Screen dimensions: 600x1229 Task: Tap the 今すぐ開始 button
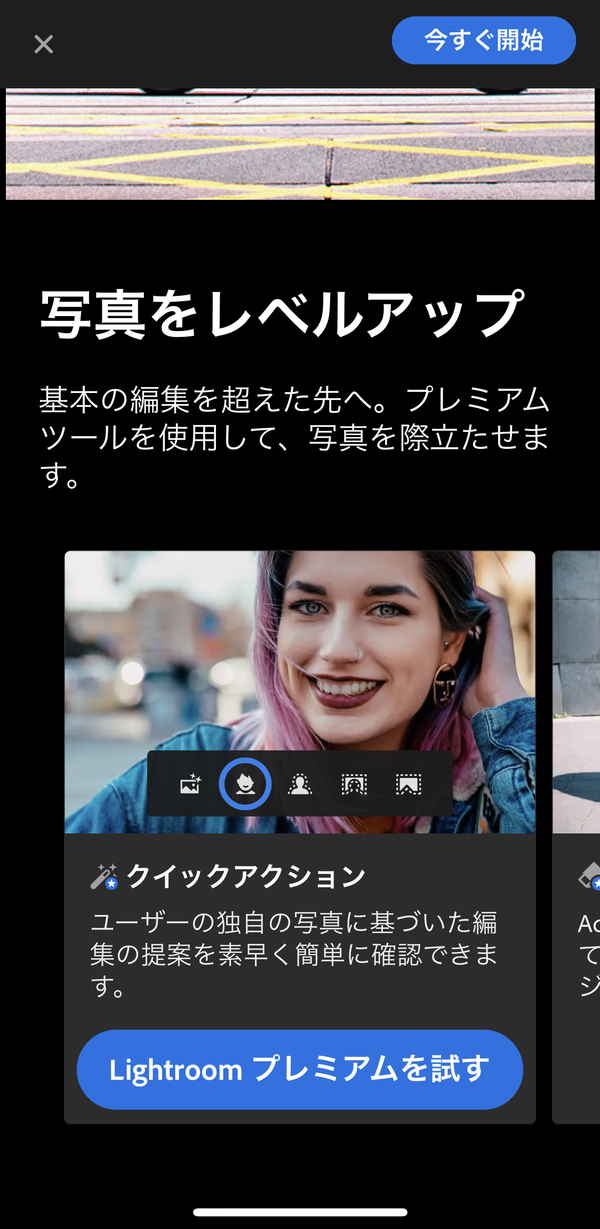click(484, 41)
